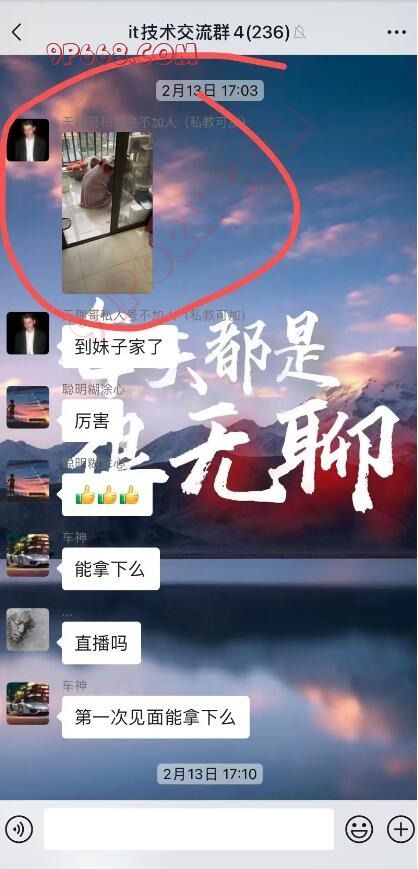
Task: Switch to voice message input
Action: (x=19, y=830)
